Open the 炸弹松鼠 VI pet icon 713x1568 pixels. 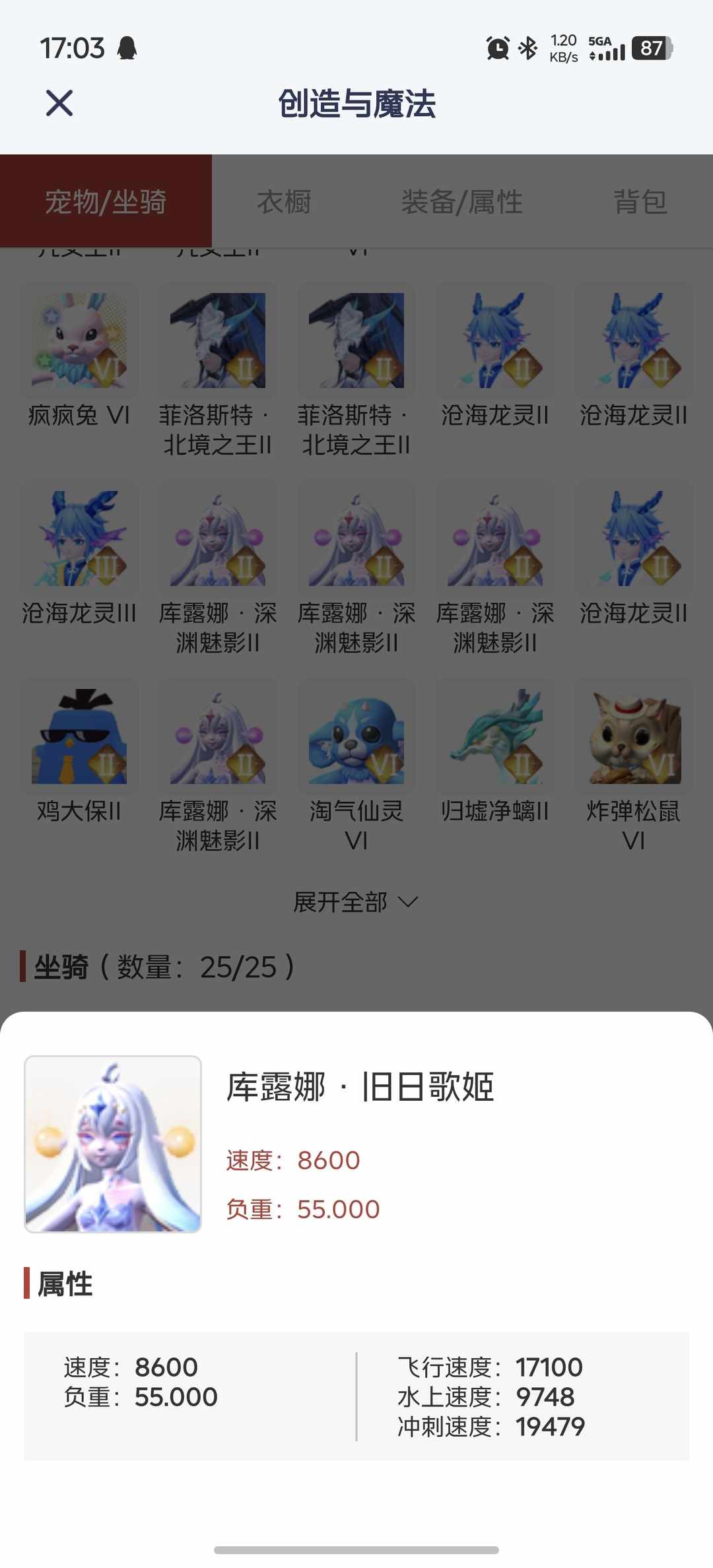pos(634,736)
